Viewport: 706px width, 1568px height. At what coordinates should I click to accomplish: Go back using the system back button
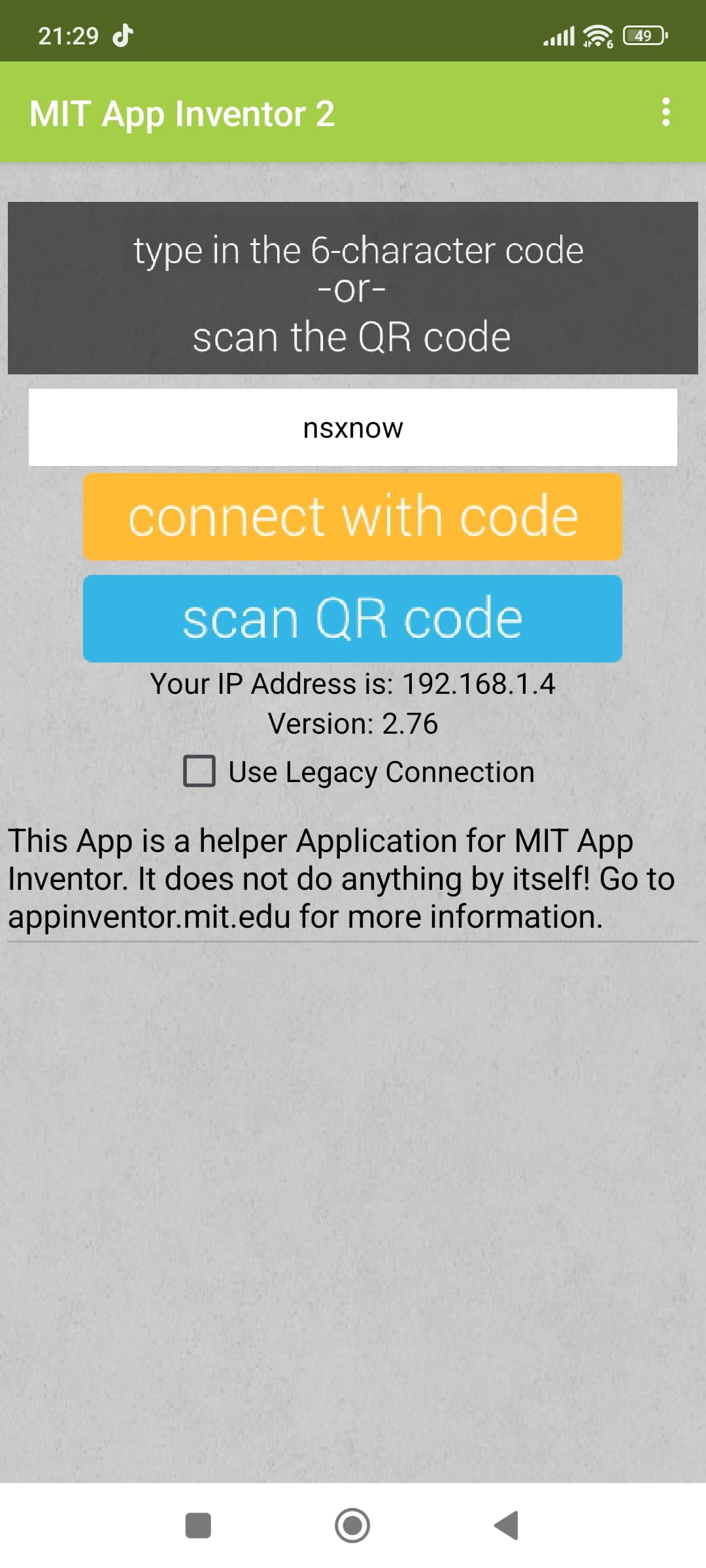coord(507,1526)
